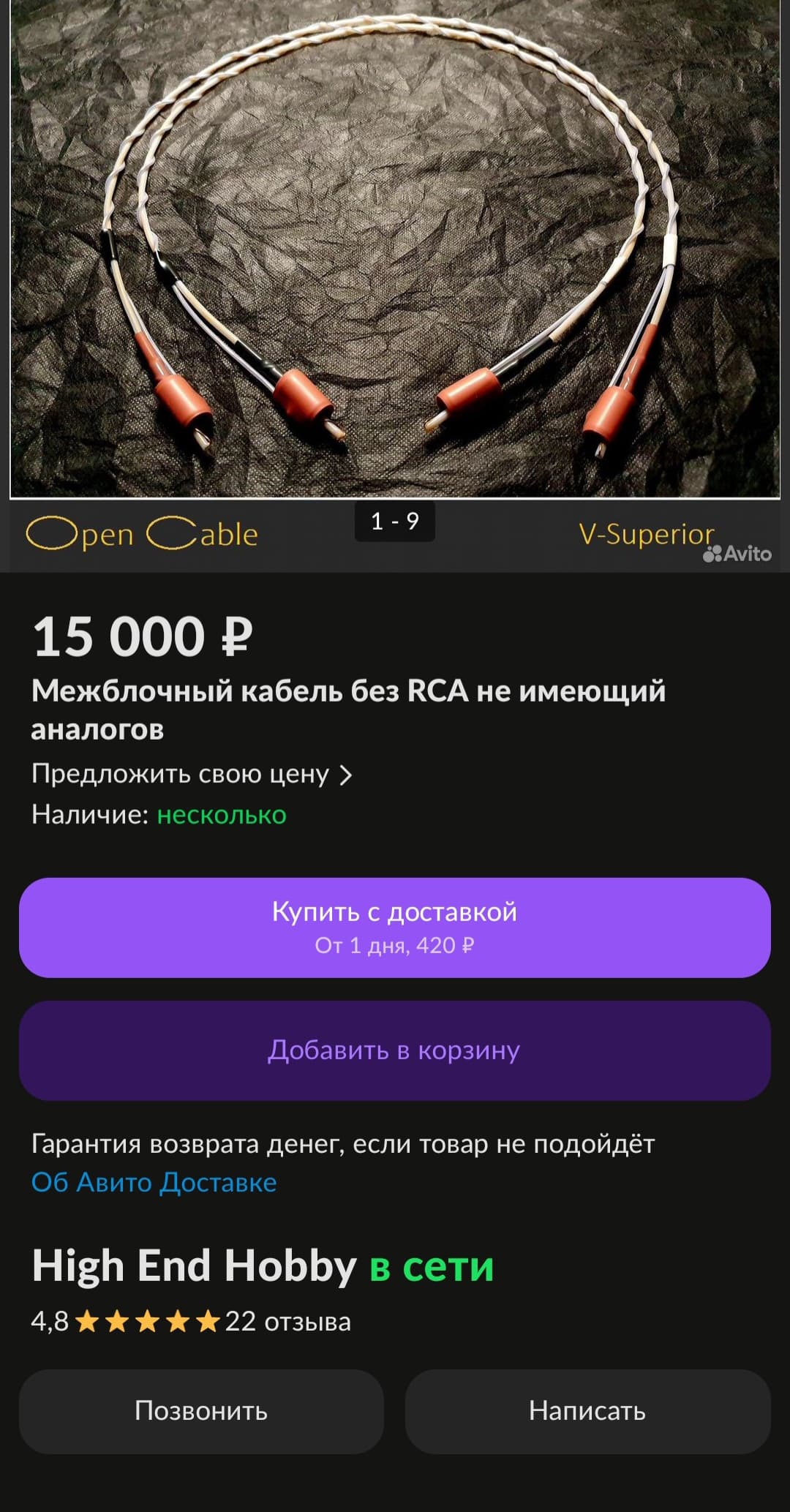
Task: Open the 'Об Авито Доставке' link
Action: pos(154,1182)
